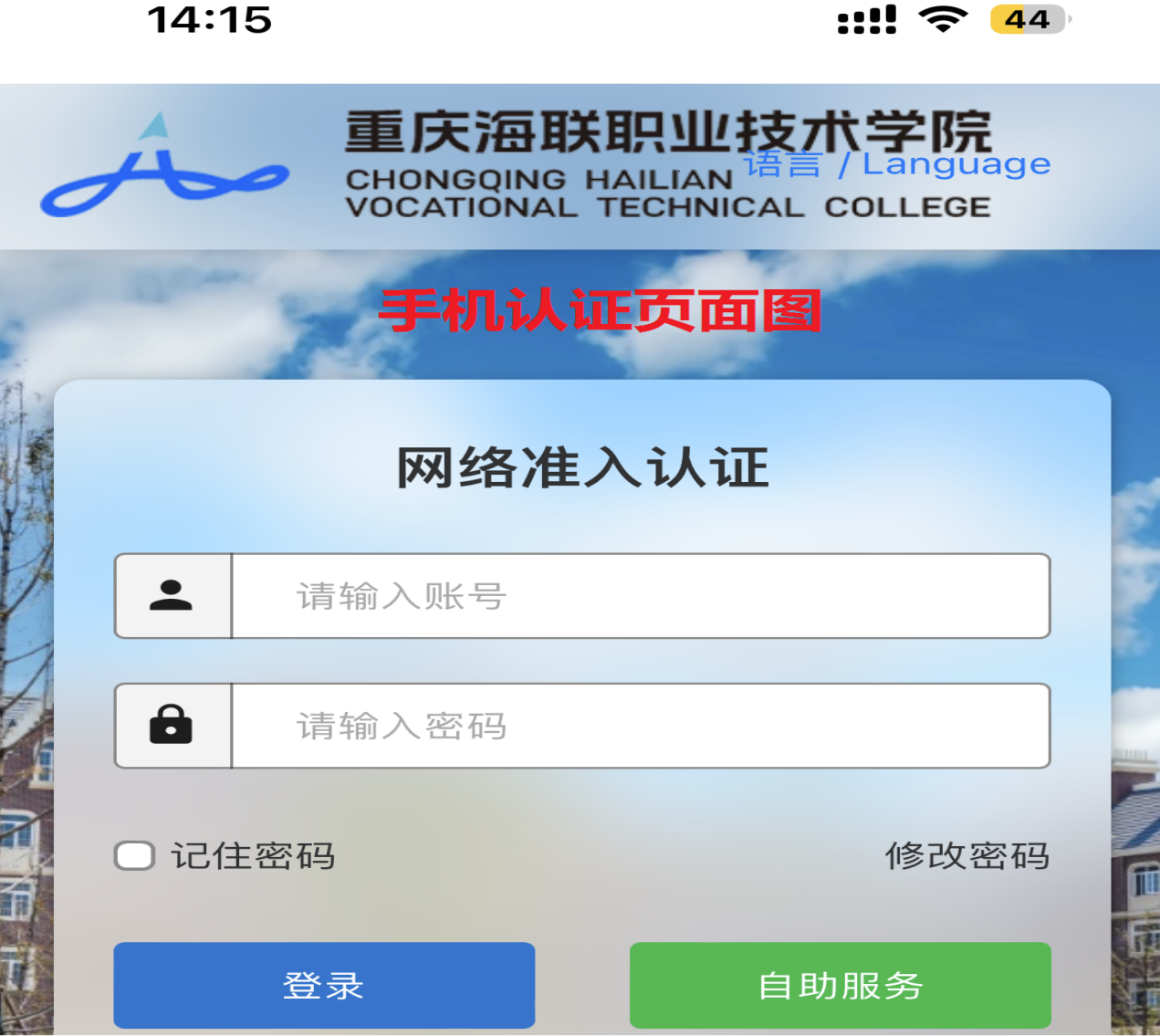Tap the blue 登录 login button
Screen dimensions: 1160x1036
pos(324,985)
